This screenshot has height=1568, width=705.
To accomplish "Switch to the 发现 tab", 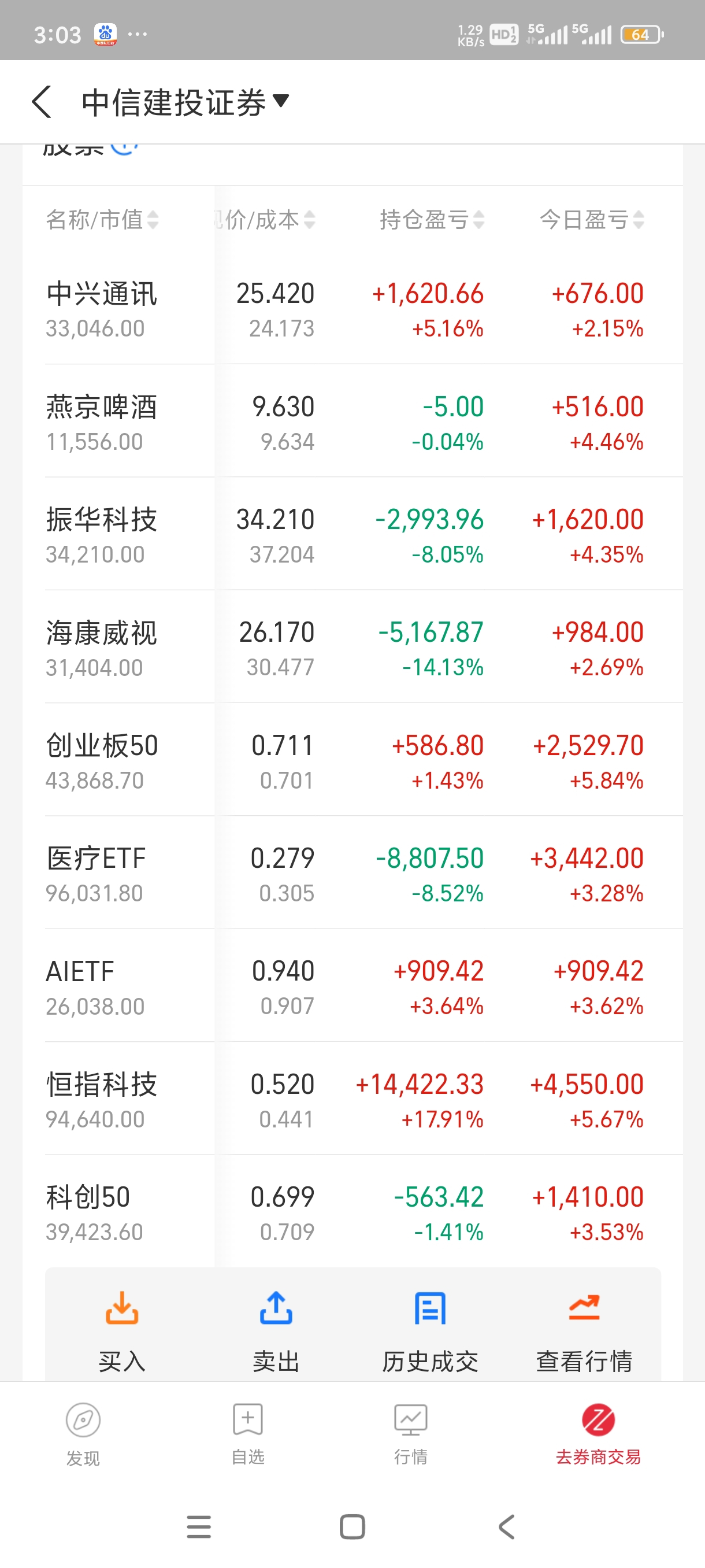I will (x=83, y=1434).
